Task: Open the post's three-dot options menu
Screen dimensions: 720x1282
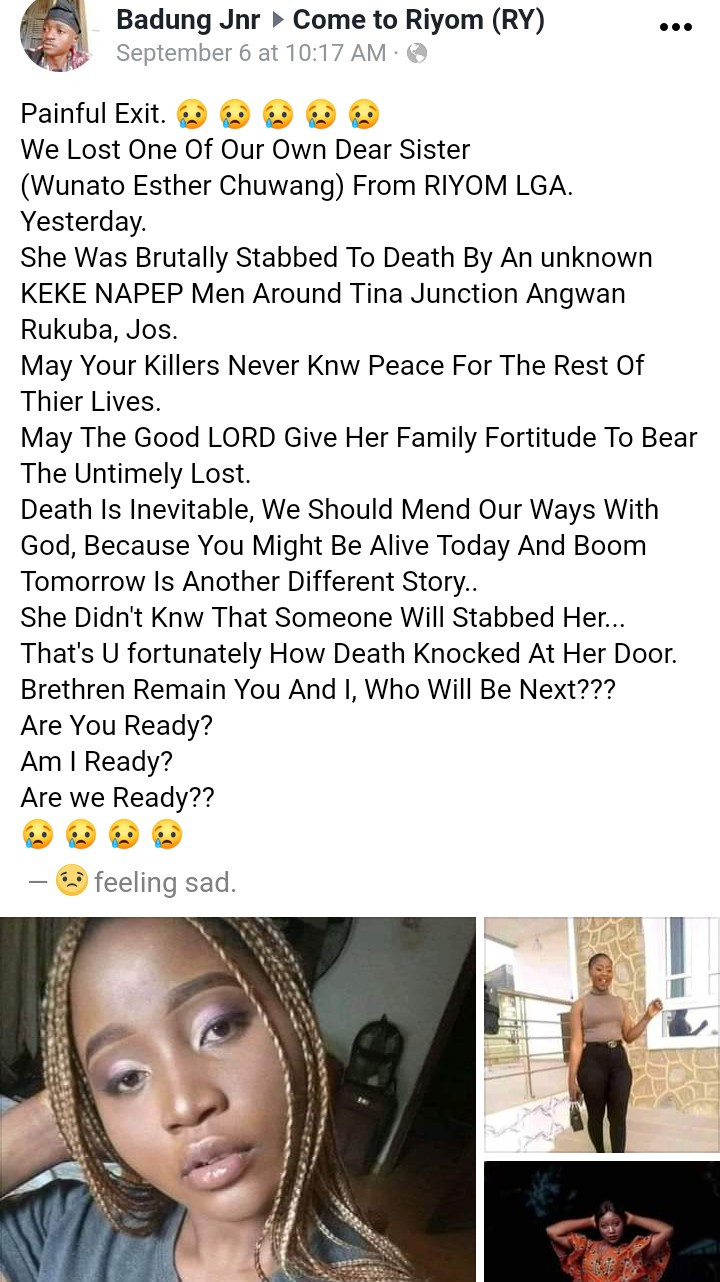Action: (x=676, y=27)
